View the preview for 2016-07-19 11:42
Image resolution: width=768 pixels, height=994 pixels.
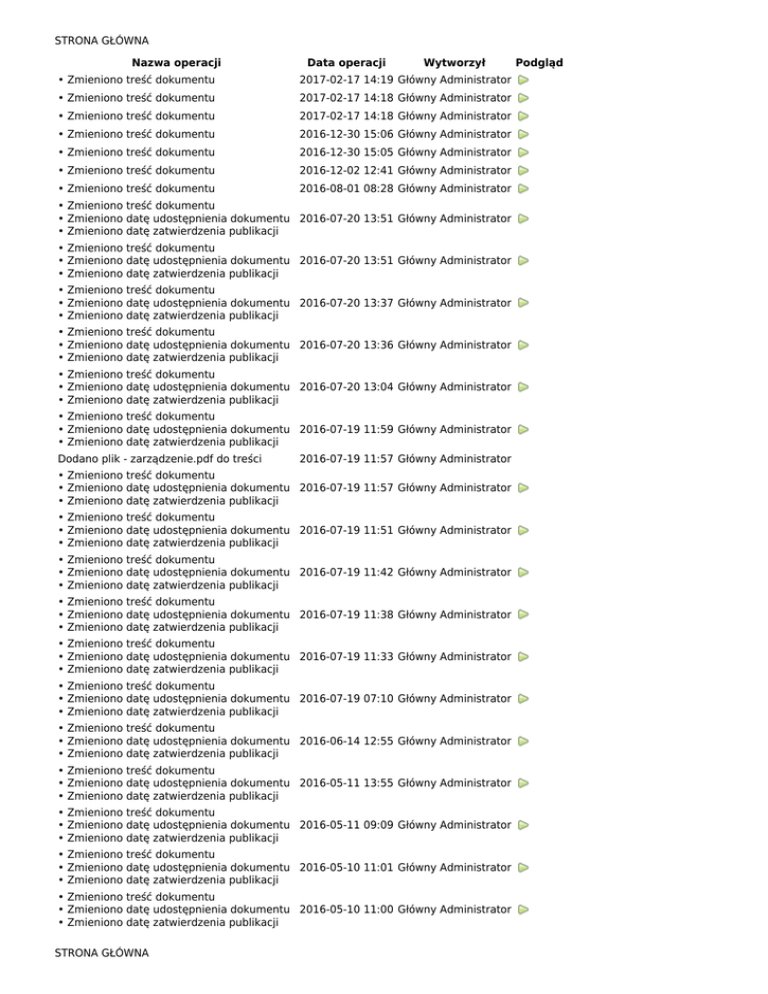click(x=524, y=573)
